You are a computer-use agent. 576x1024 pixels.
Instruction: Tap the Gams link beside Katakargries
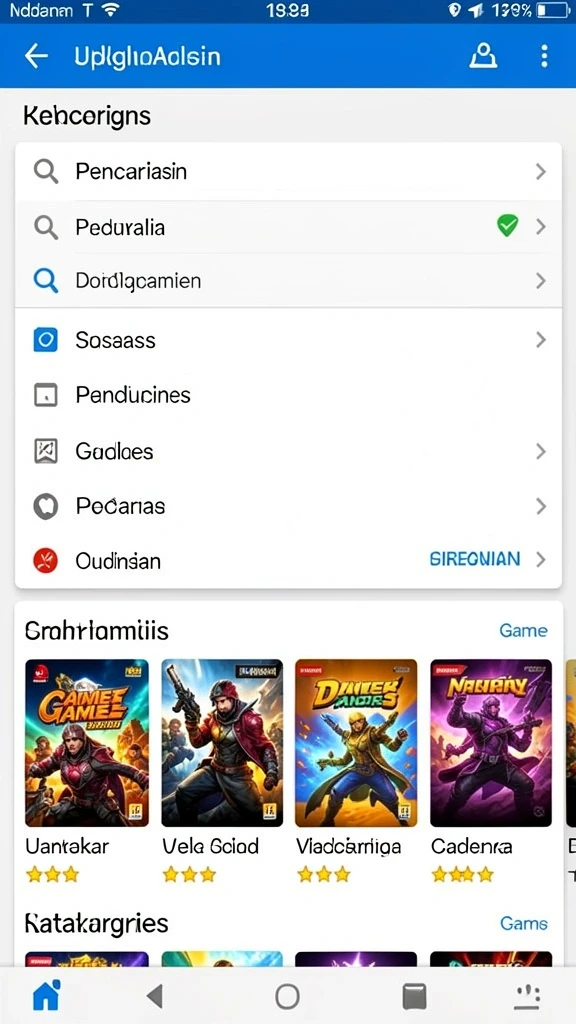524,923
